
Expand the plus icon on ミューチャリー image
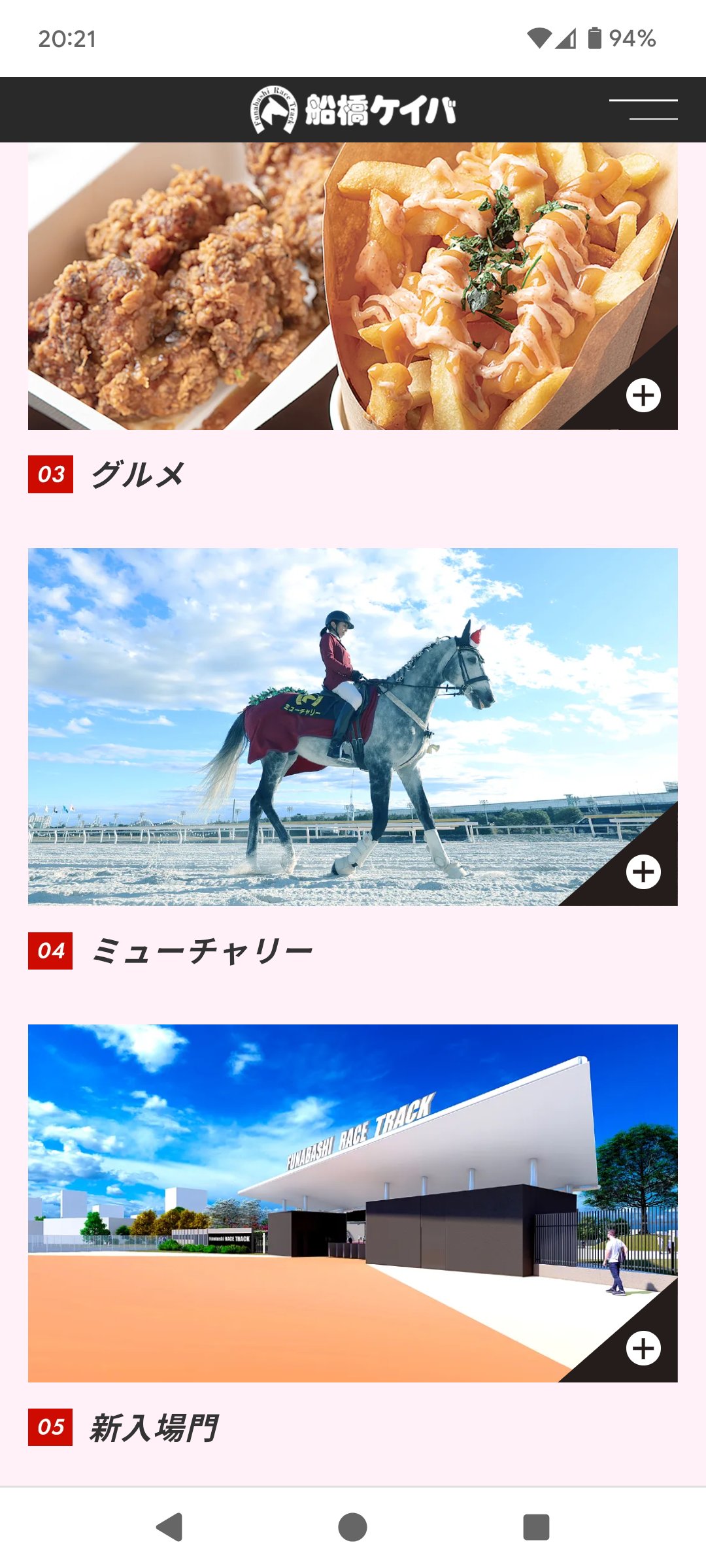pyautogui.click(x=643, y=872)
